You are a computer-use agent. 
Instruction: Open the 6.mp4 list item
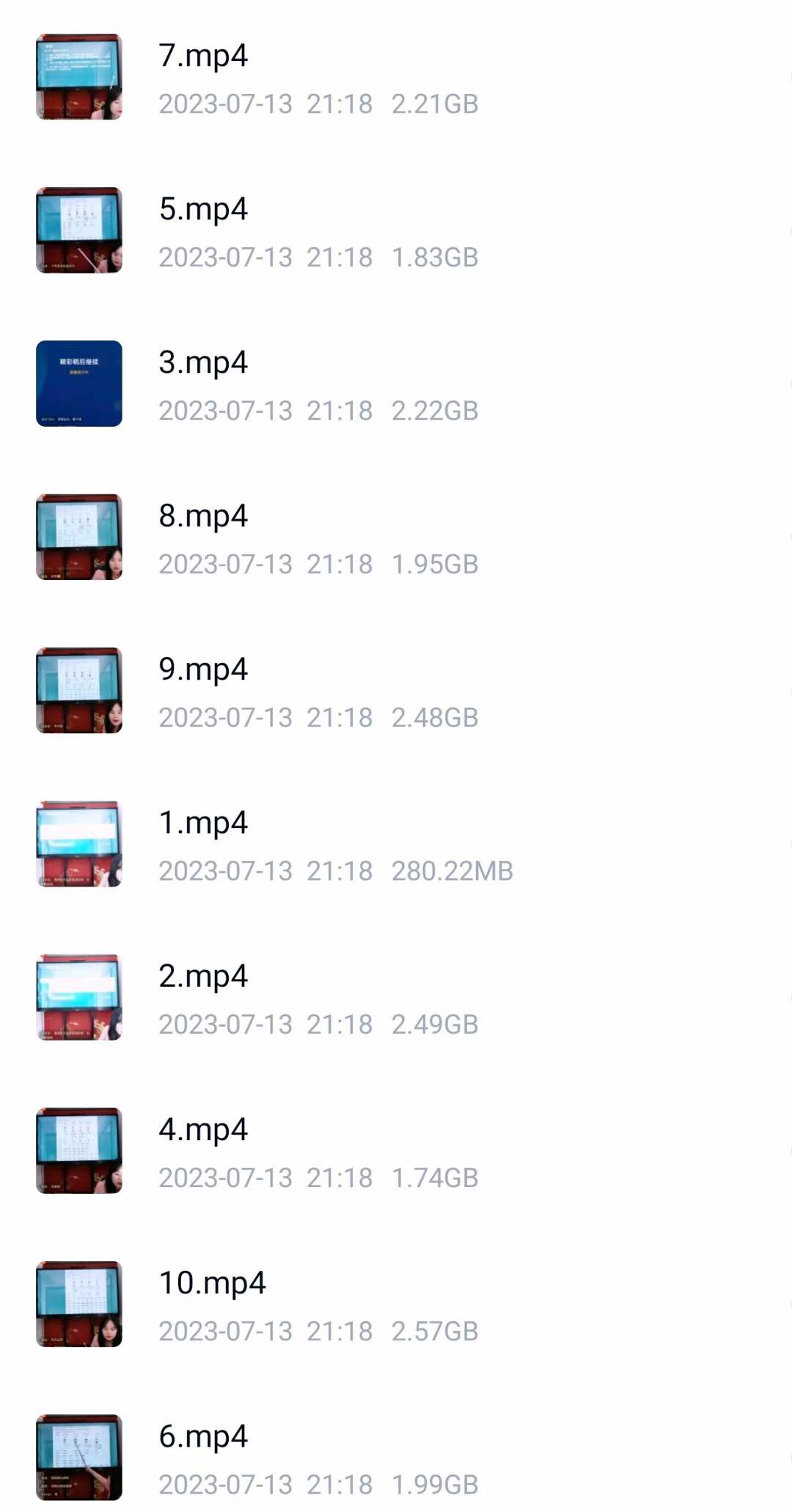203,1436
